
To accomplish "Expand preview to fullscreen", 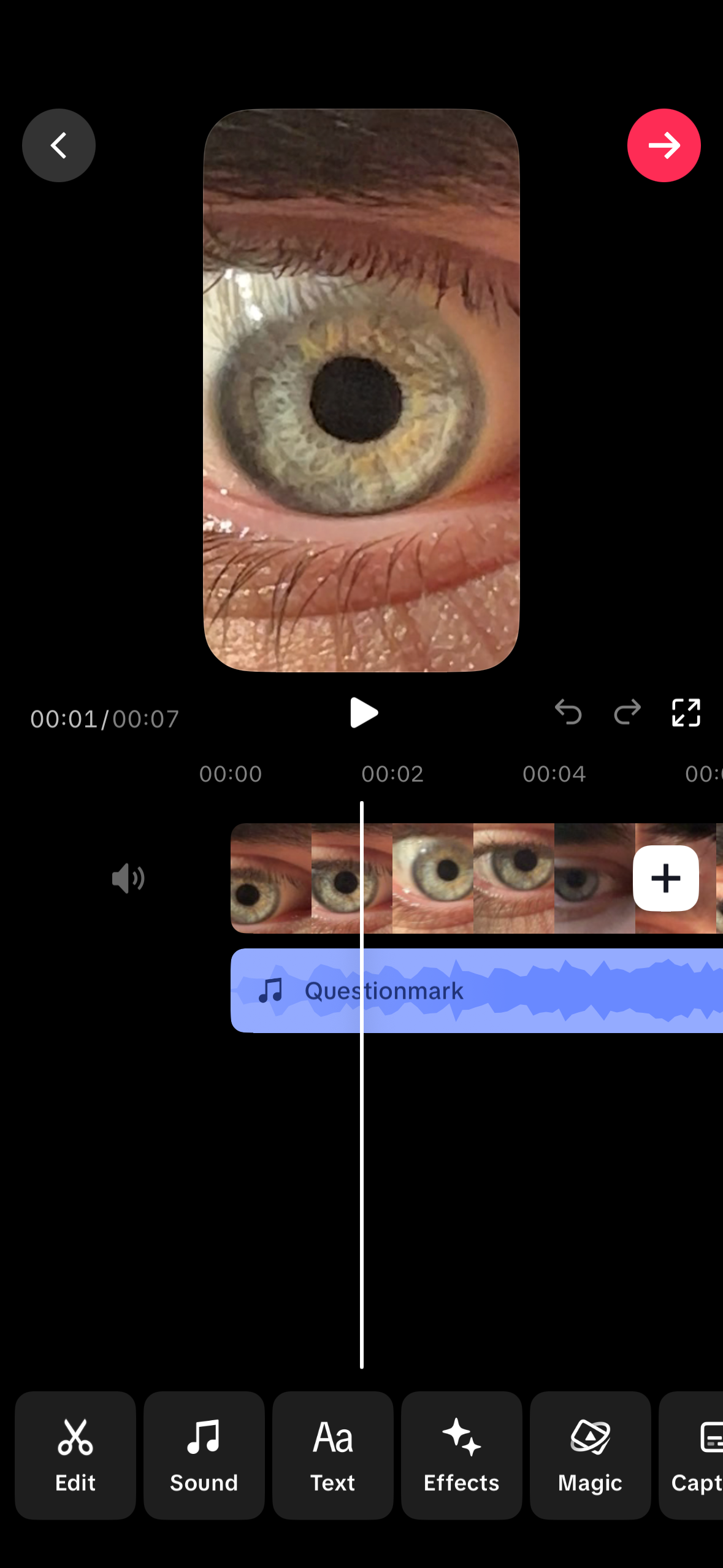I will coord(686,712).
